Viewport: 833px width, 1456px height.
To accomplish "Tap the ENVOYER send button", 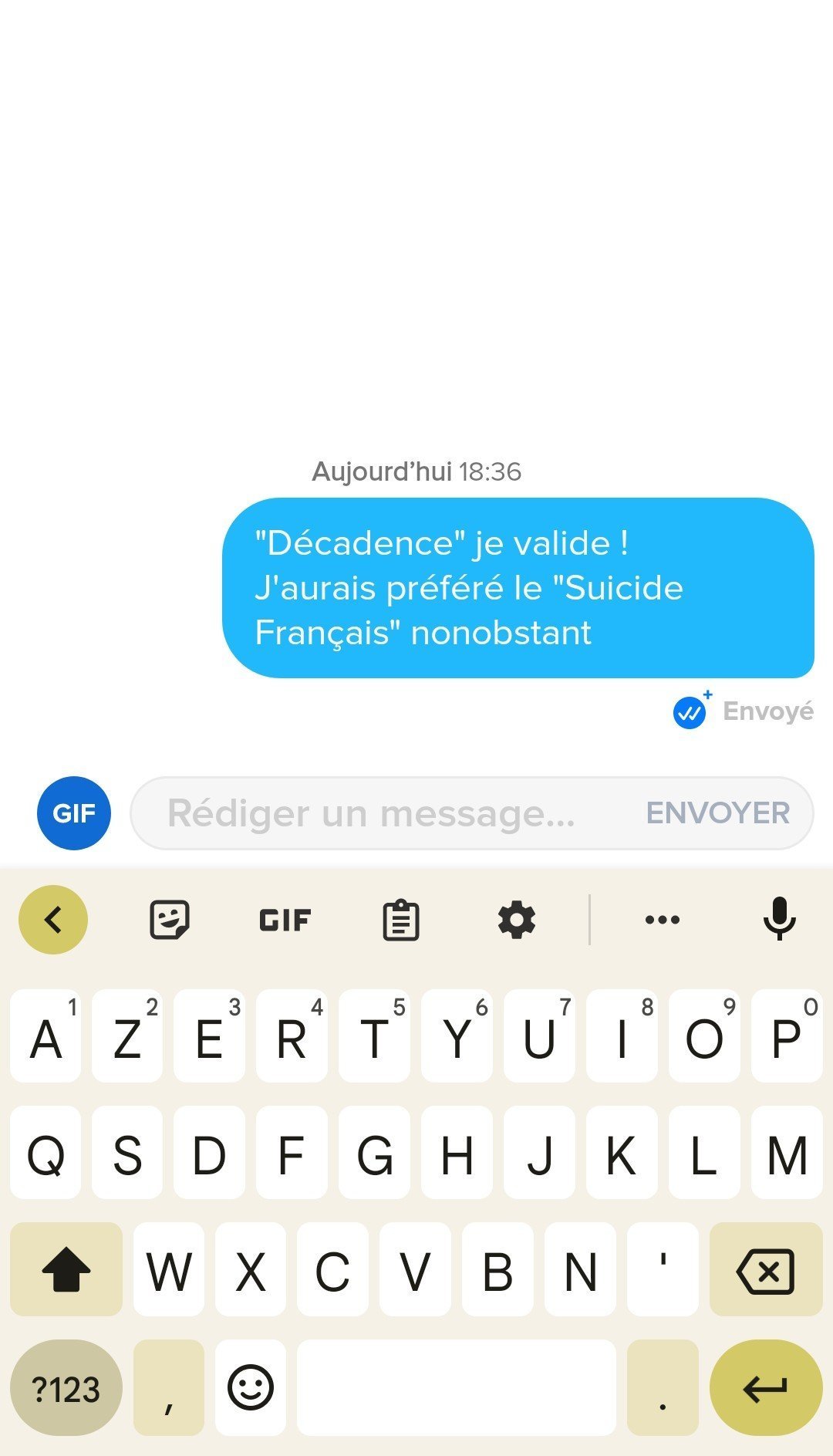I will (718, 813).
